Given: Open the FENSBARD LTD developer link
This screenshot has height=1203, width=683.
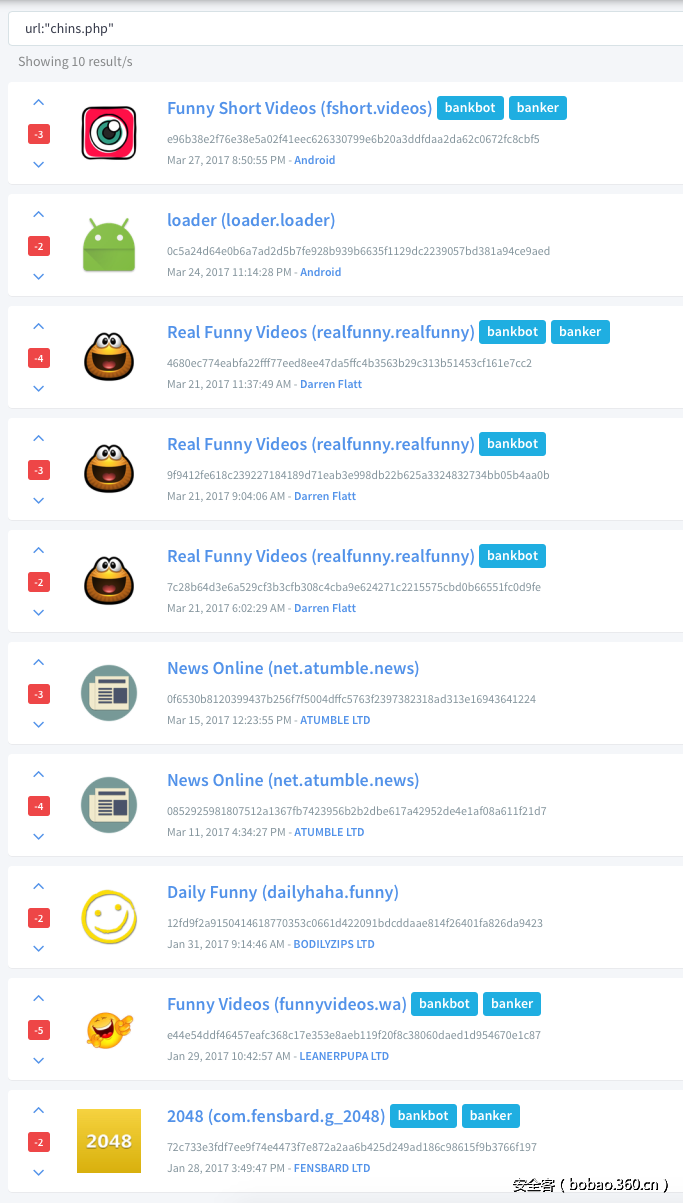Looking at the screenshot, I should tap(332, 1168).
